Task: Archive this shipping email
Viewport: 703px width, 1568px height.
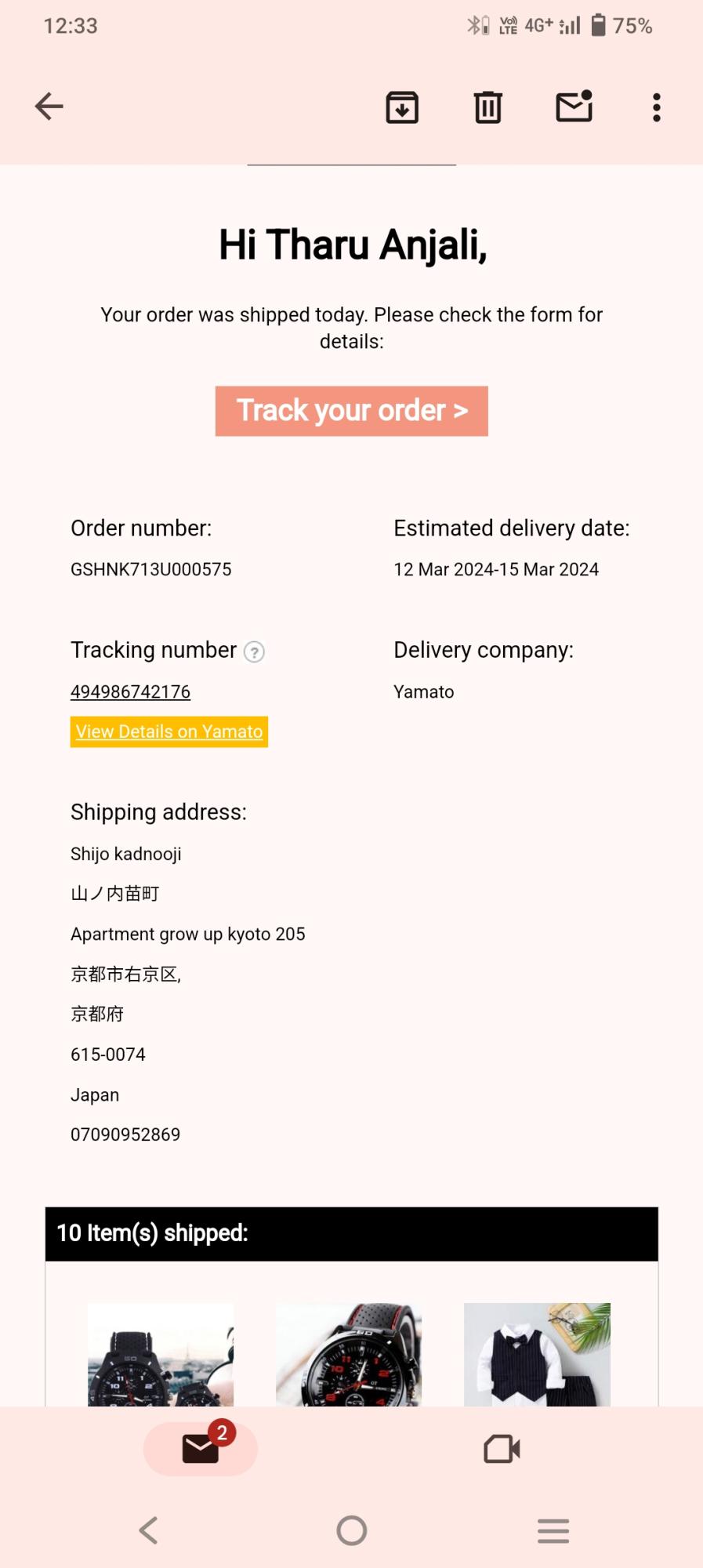Action: coord(401,107)
